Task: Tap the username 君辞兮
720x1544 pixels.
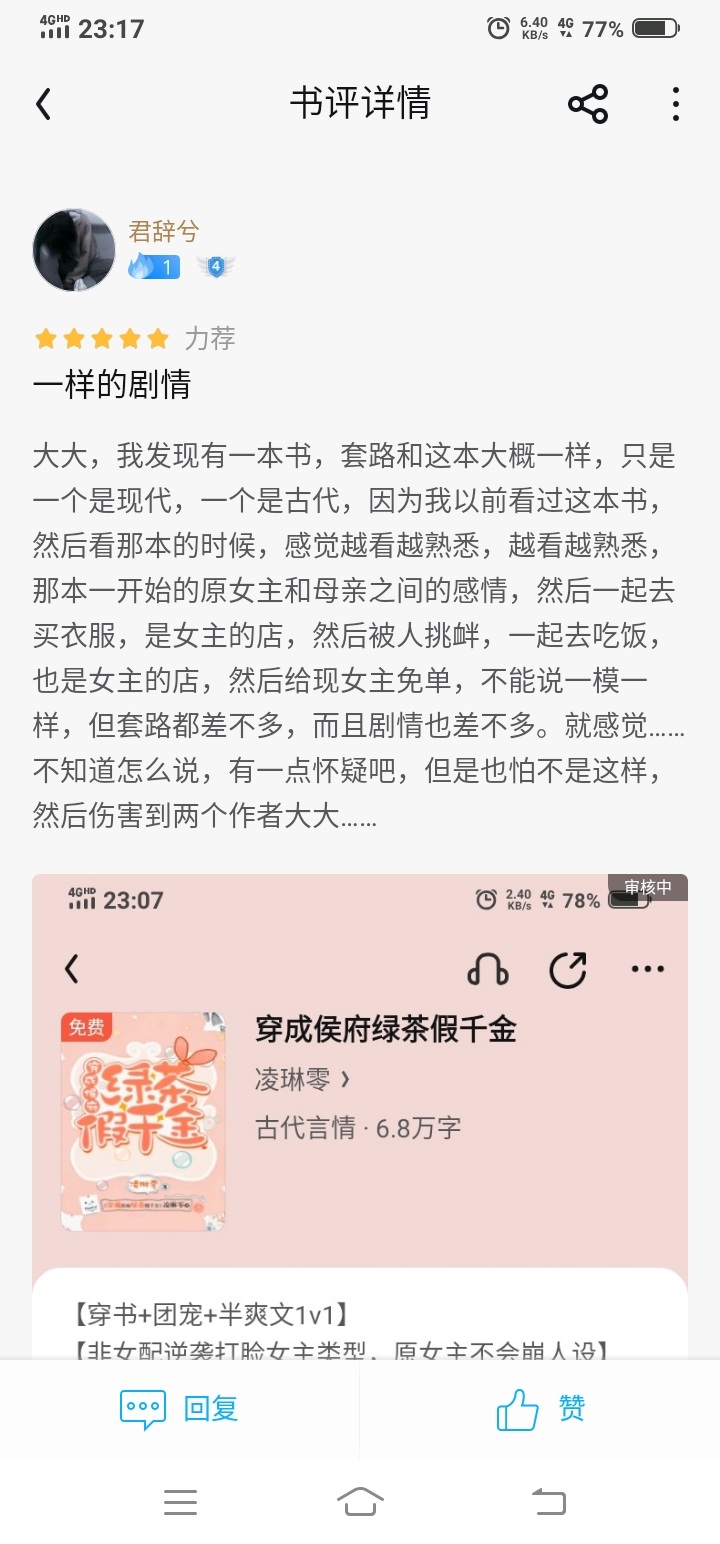Action: (x=164, y=232)
